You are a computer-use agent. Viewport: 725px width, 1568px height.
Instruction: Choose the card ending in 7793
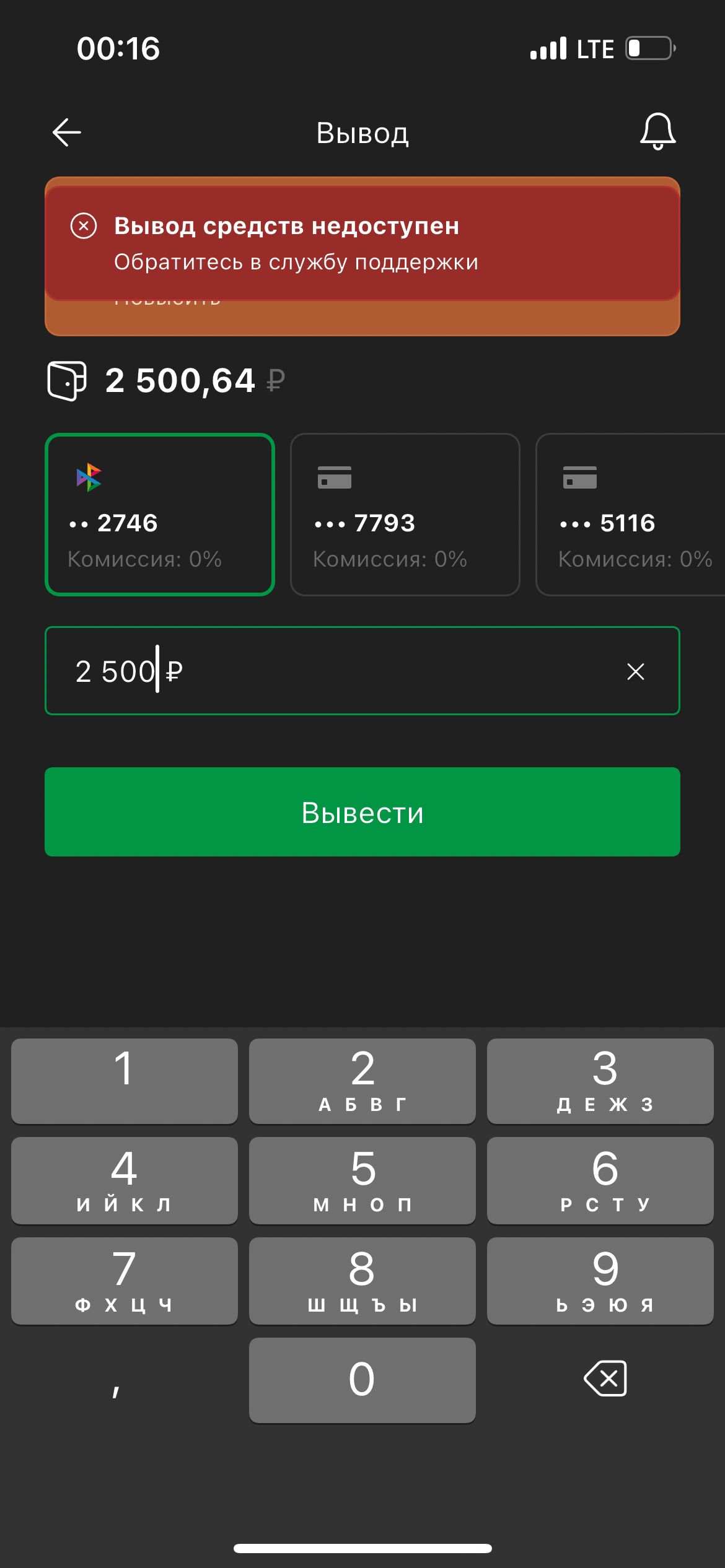[405, 515]
